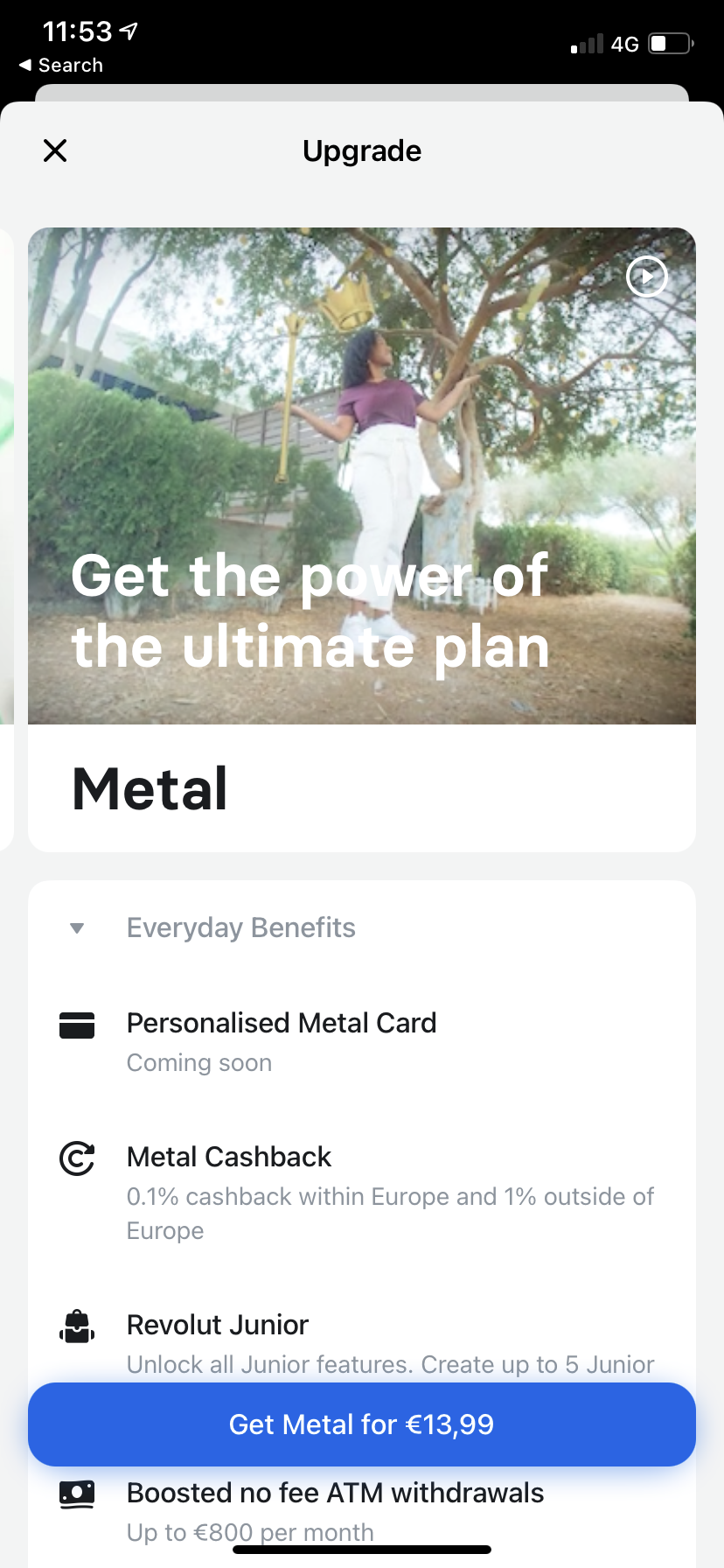Viewport: 724px width, 1568px height.
Task: Select the Coming soon label under Metal Card
Action: (x=199, y=1062)
